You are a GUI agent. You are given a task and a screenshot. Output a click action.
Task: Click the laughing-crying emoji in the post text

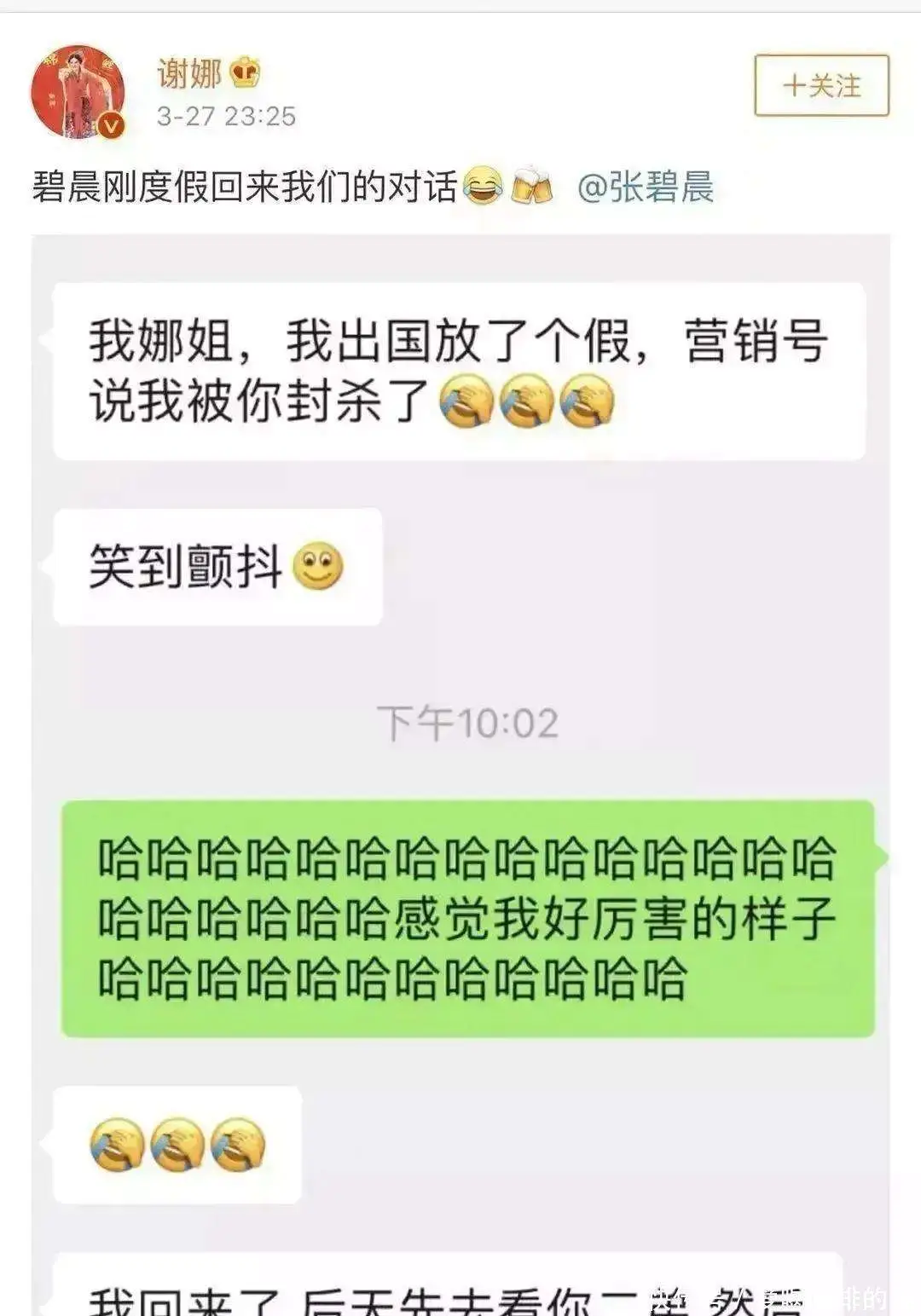(x=483, y=184)
